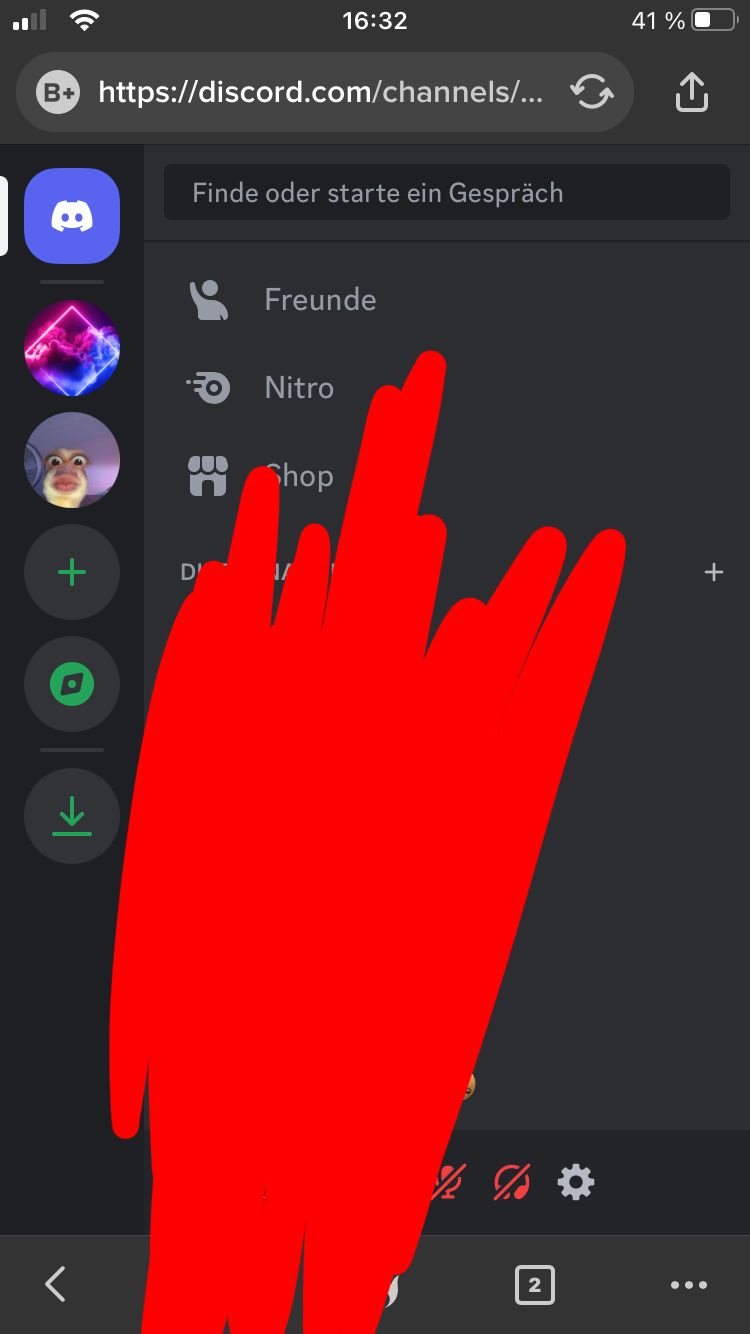750x1334 pixels.
Task: Reload the page in the browser bar
Action: coord(591,93)
